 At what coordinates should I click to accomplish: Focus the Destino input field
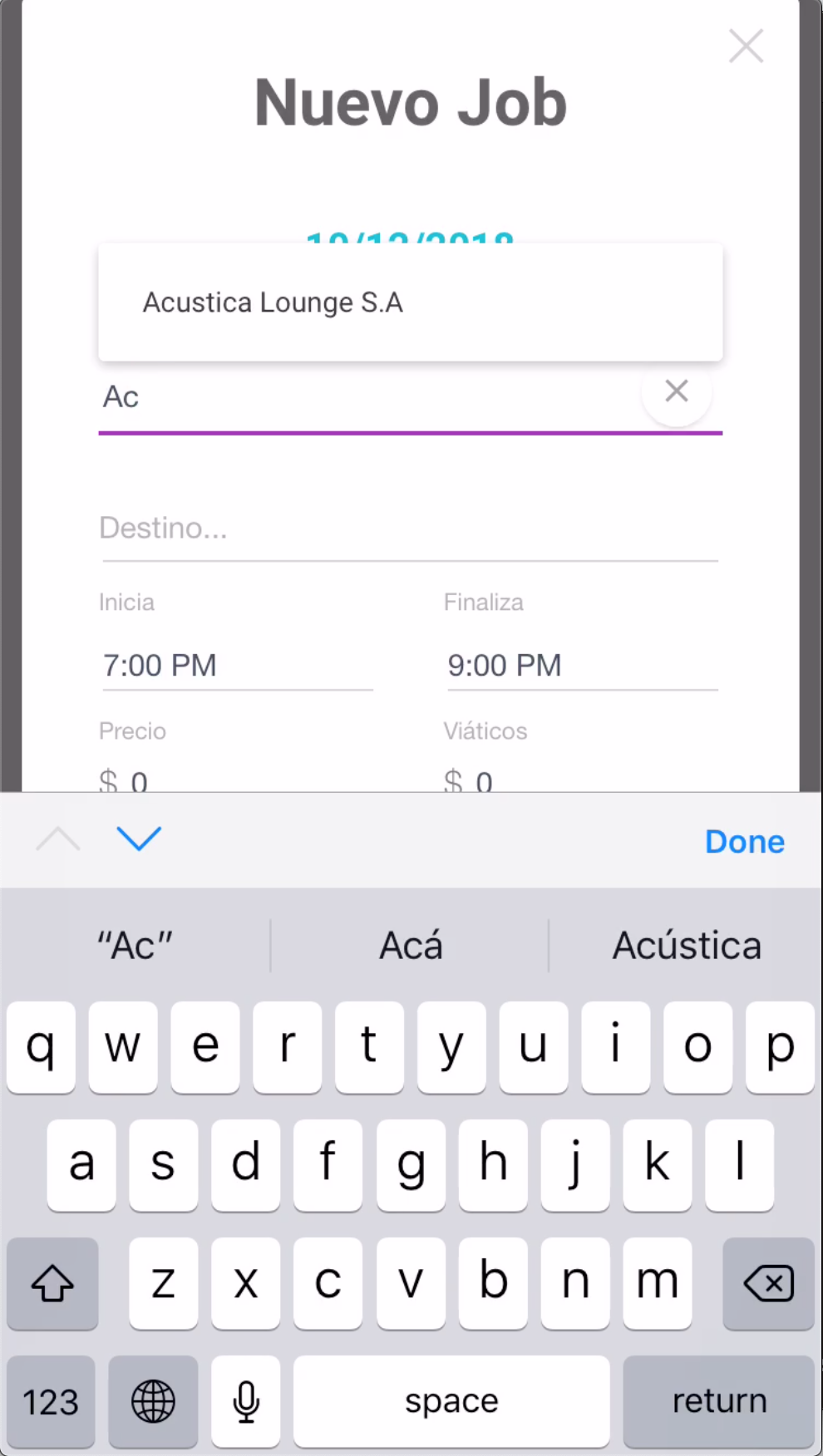[410, 529]
